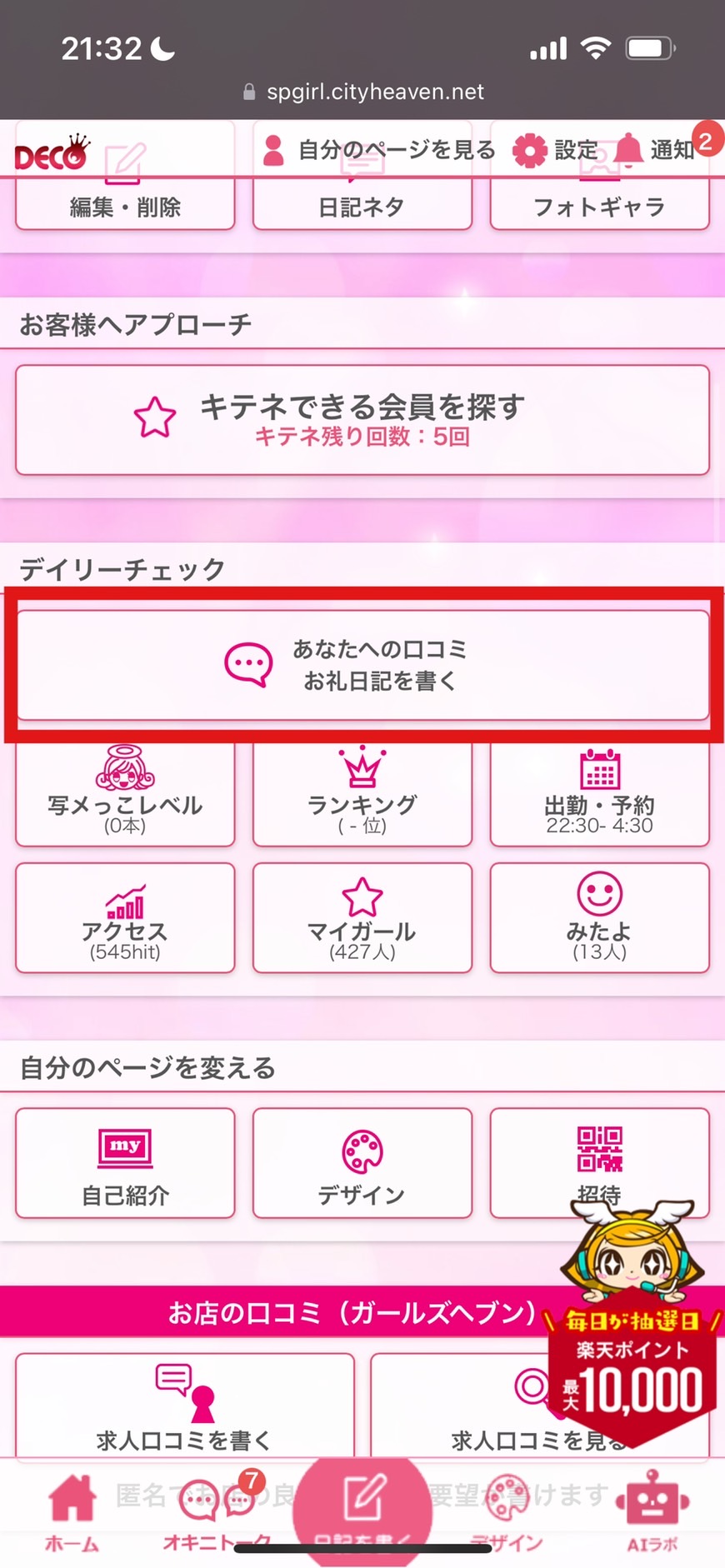Viewport: 725px width, 1568px height.
Task: Open 日記ネタ button
Action: [x=362, y=207]
